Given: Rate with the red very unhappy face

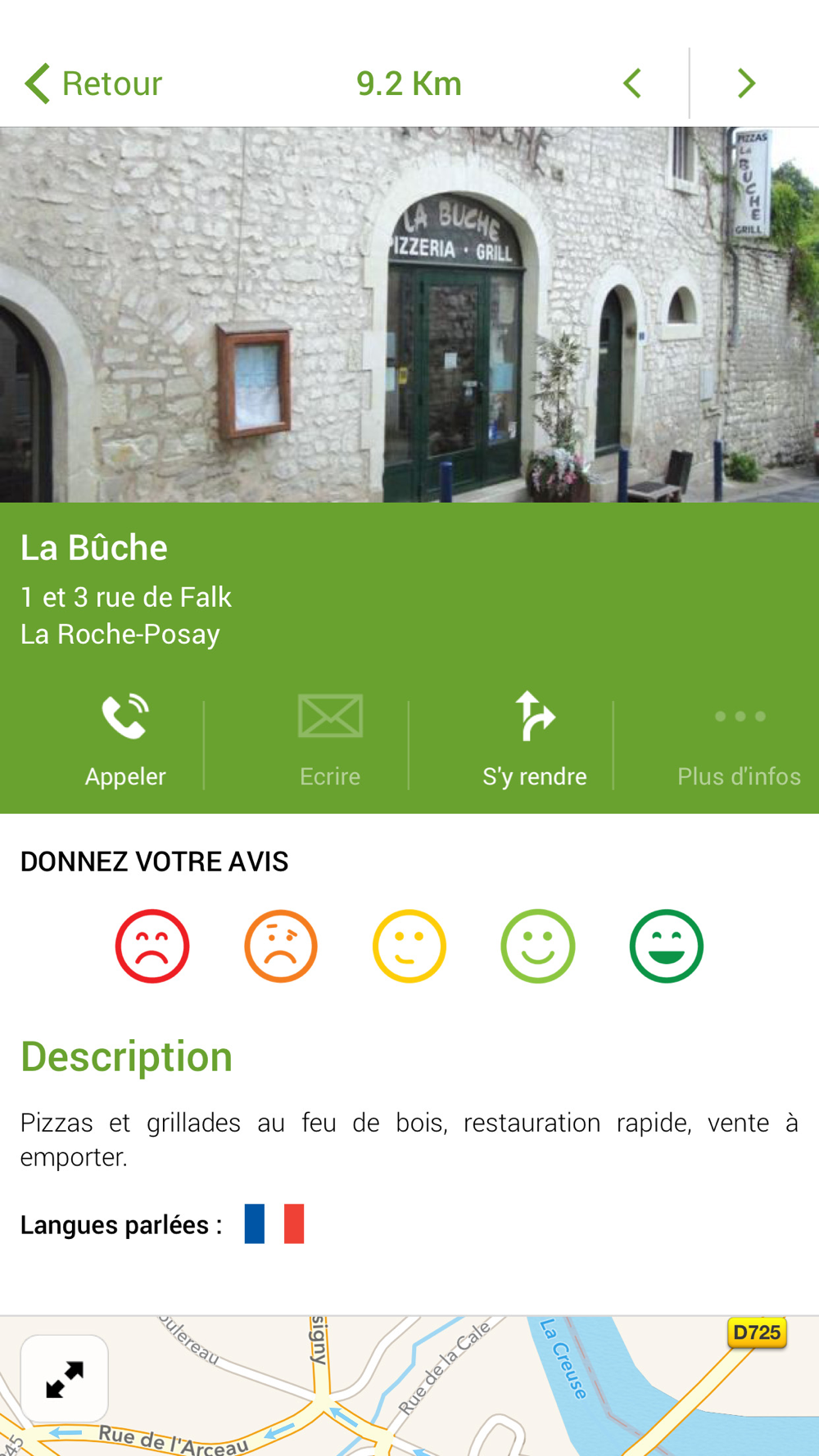Looking at the screenshot, I should 152,946.
